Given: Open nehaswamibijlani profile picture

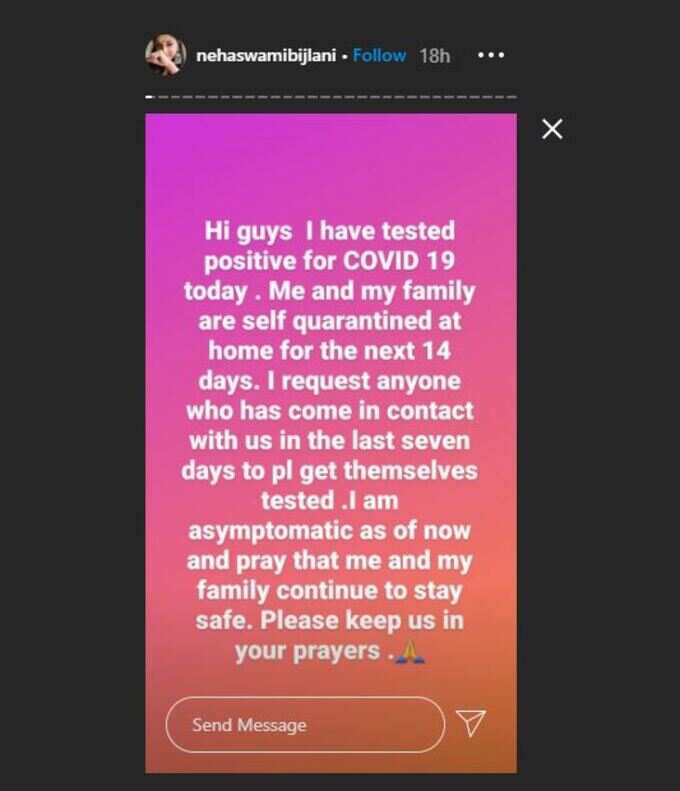Looking at the screenshot, I should click(167, 55).
